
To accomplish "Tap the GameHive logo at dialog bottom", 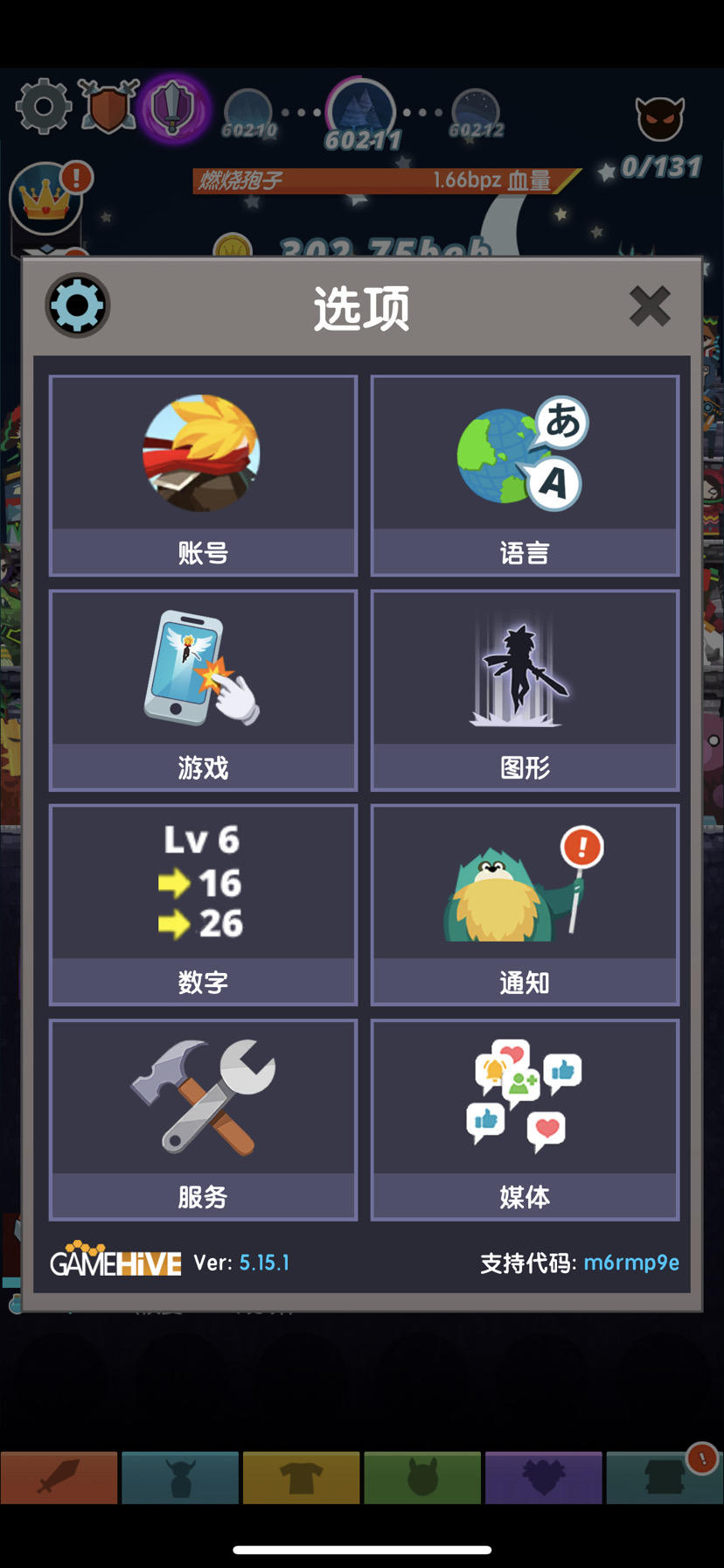I will [116, 1262].
